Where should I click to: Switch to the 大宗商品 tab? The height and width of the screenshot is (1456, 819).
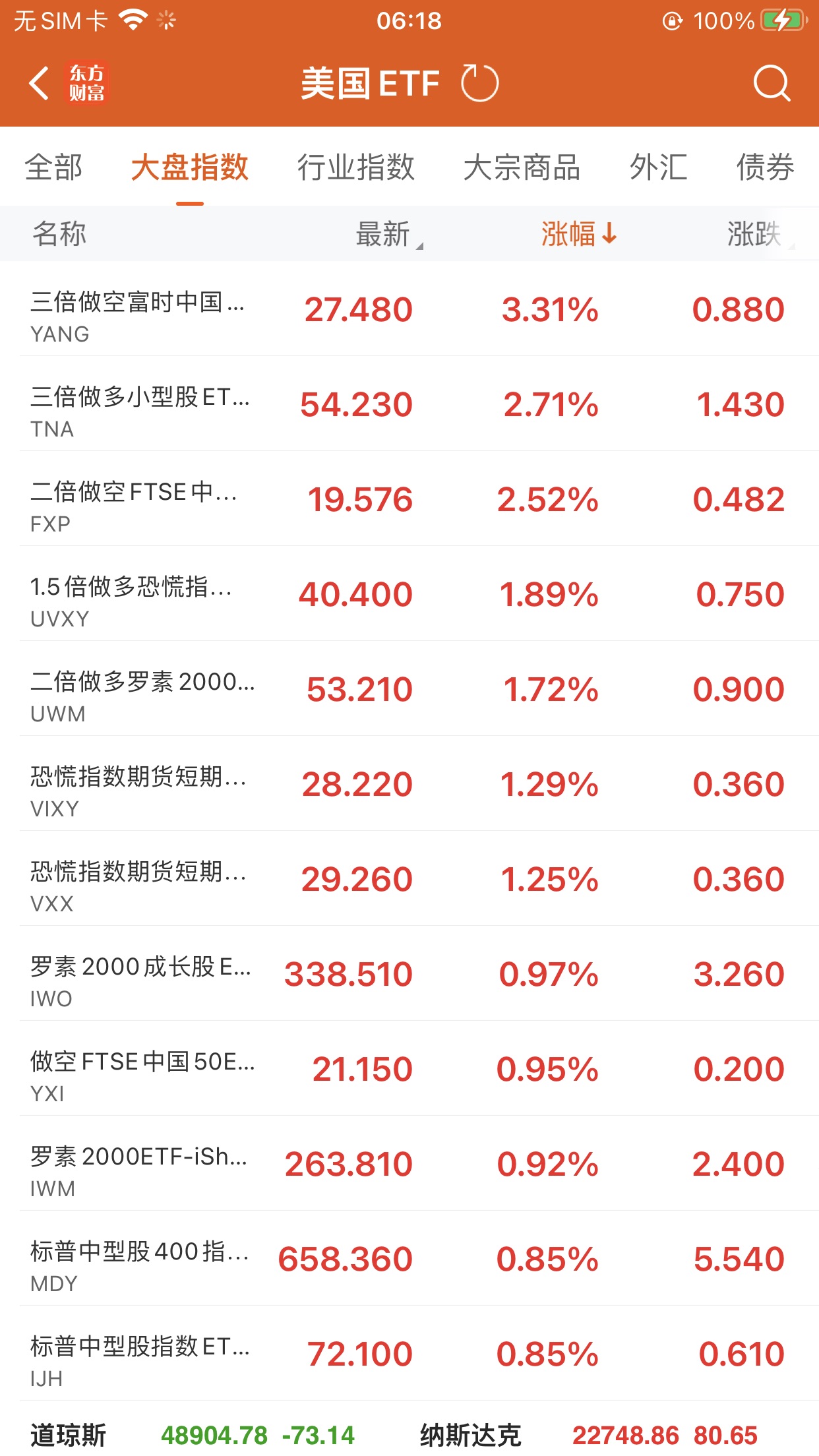coord(522,167)
